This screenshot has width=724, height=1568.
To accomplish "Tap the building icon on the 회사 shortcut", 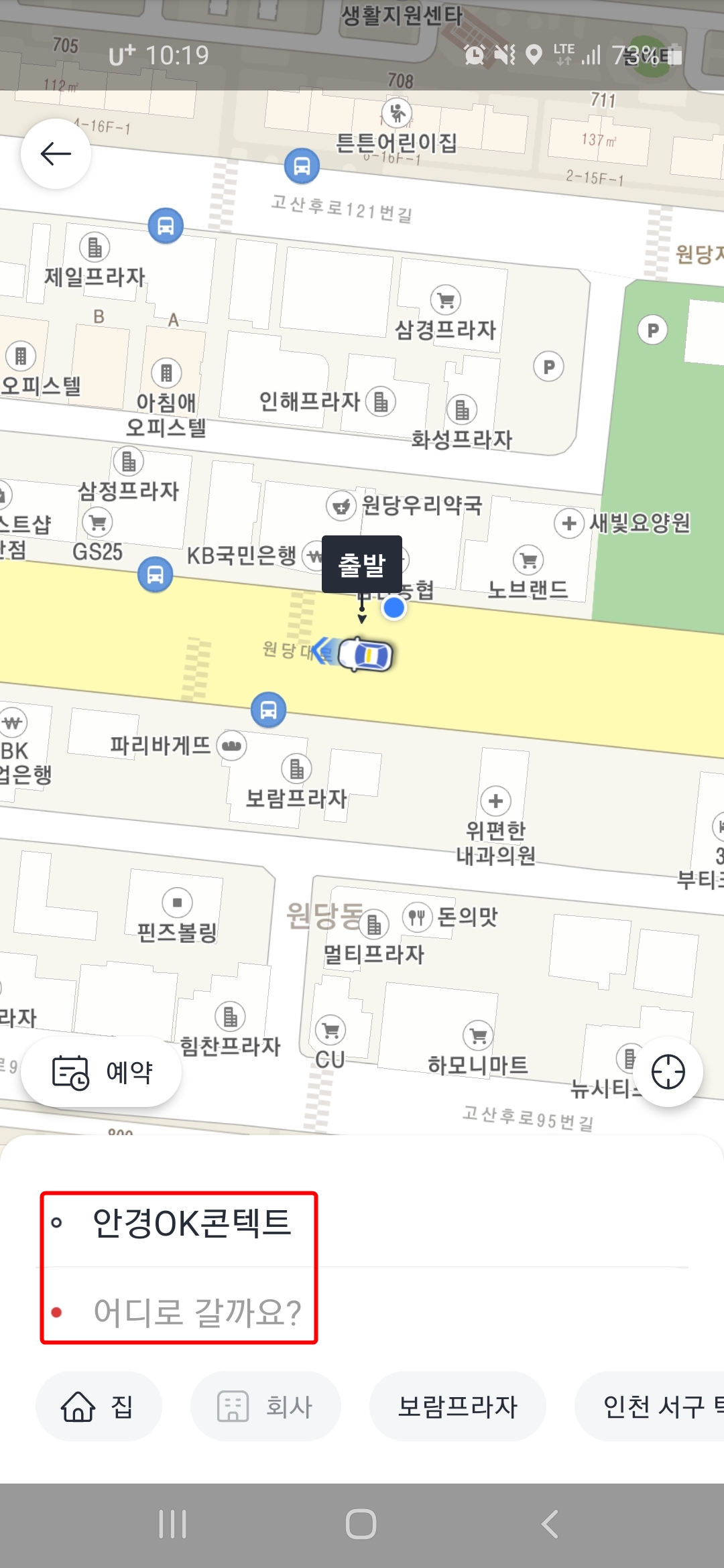I will (x=233, y=1406).
